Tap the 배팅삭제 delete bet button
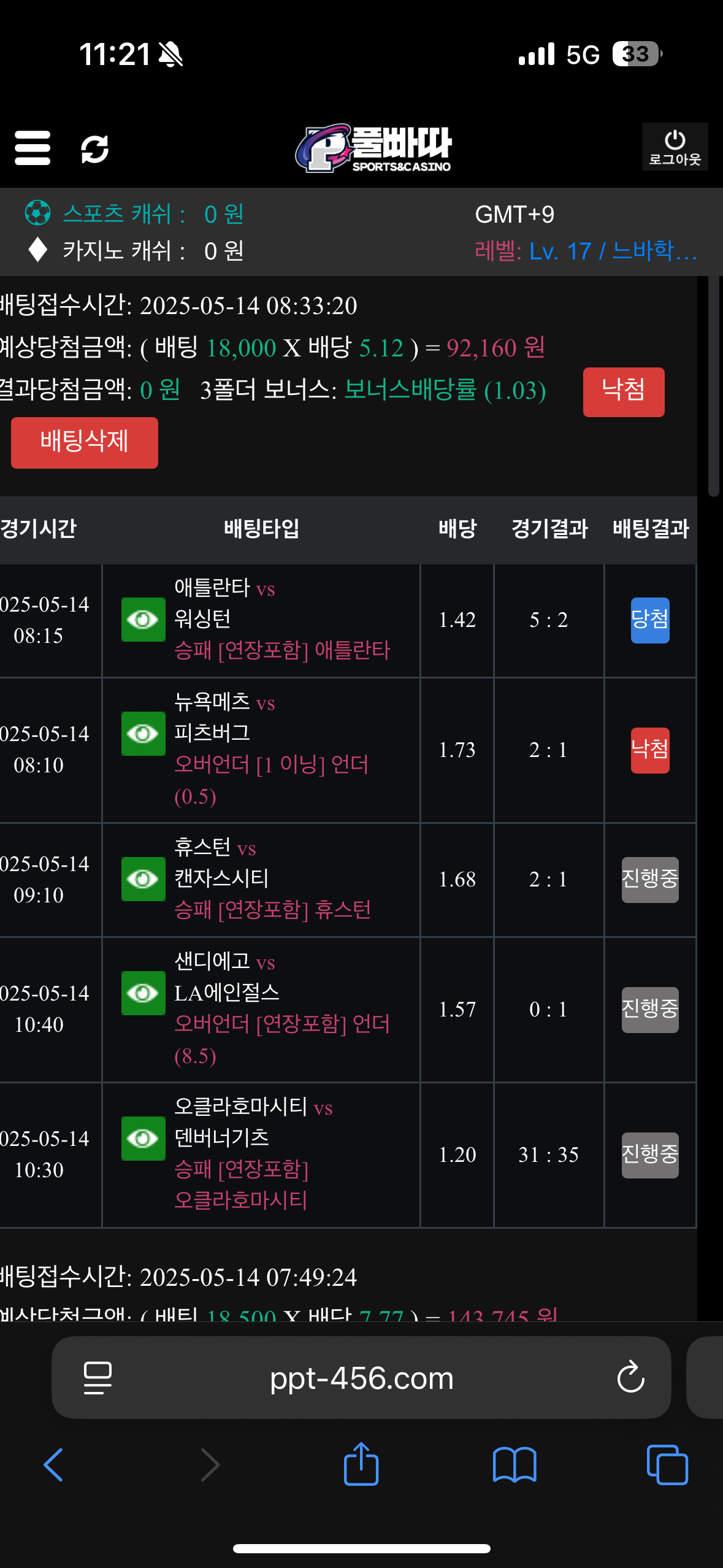This screenshot has height=1568, width=723. click(x=85, y=442)
